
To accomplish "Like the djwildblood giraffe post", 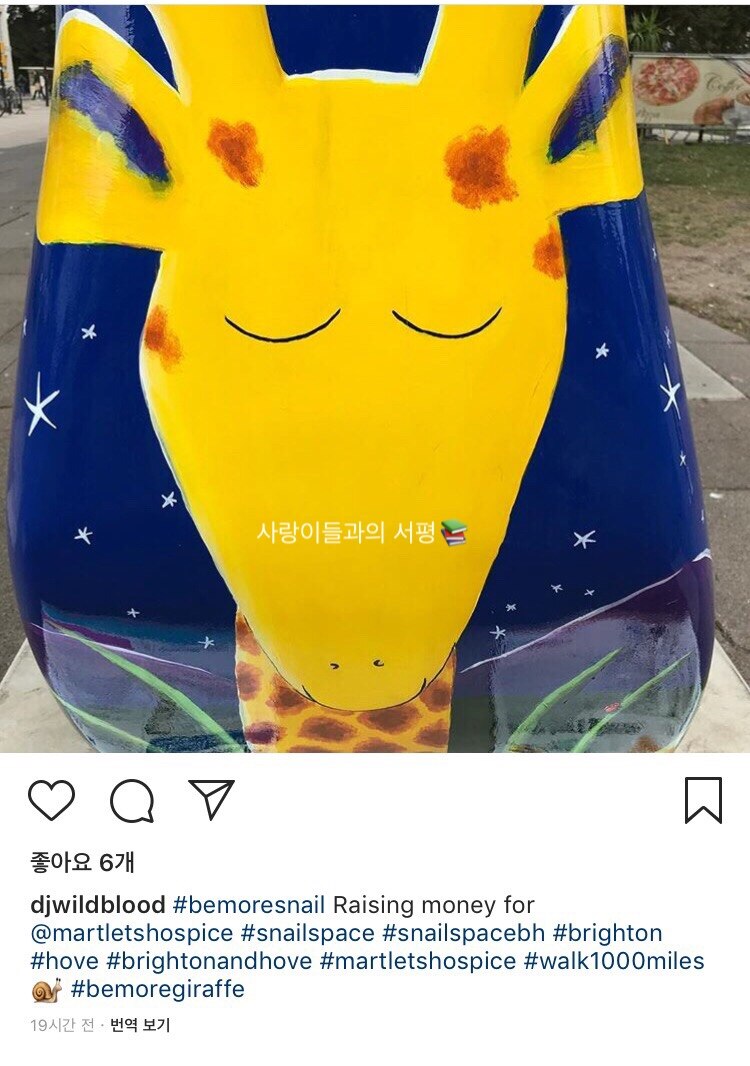I will [51, 800].
